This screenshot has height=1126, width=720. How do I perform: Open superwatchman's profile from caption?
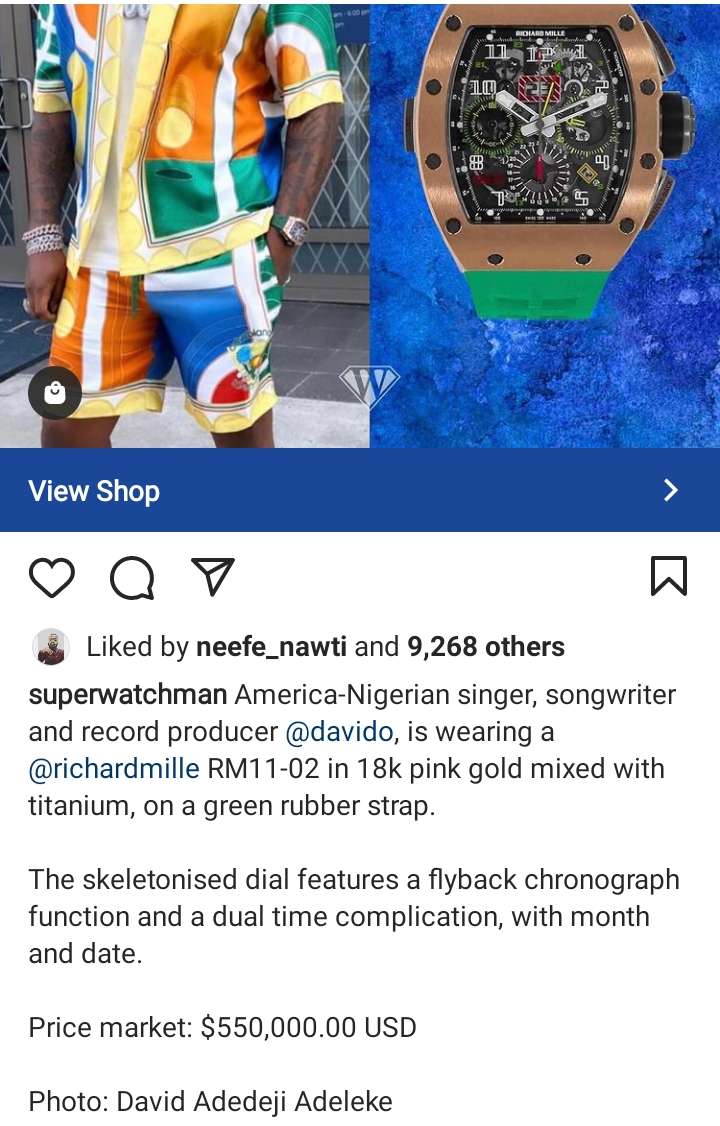pyautogui.click(x=128, y=695)
